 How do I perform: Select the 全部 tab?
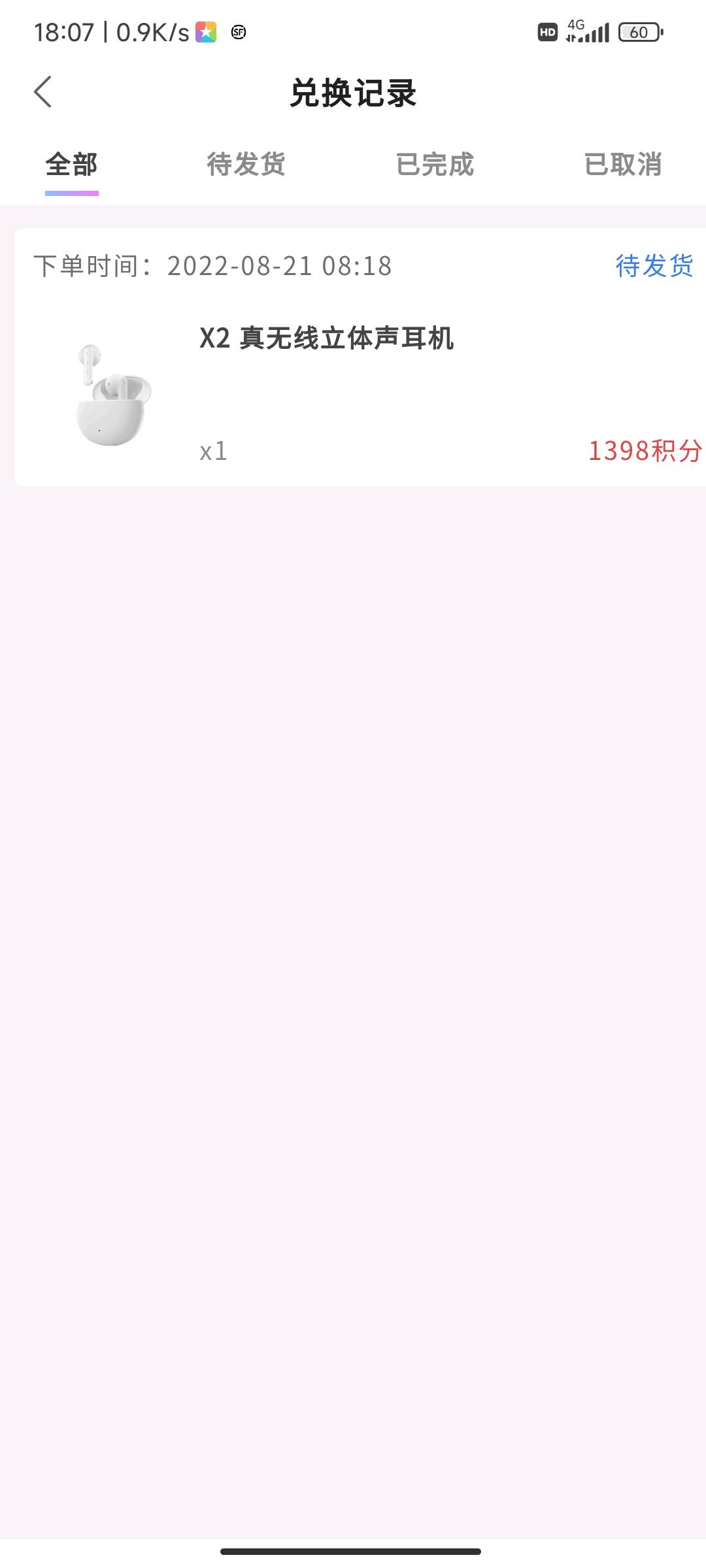(x=71, y=165)
